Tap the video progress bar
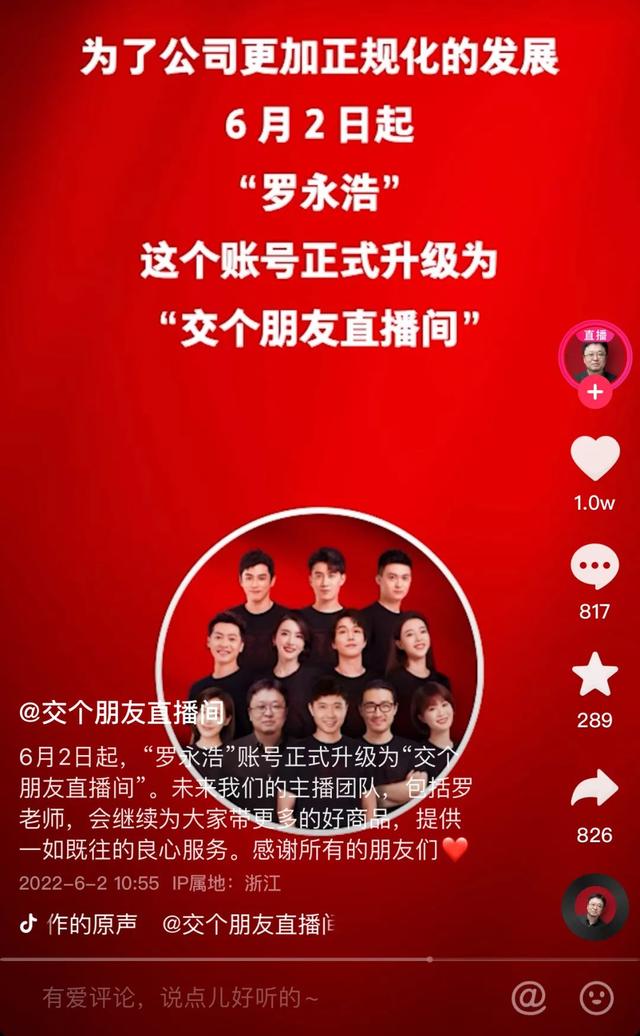640x1036 pixels. tap(320, 959)
